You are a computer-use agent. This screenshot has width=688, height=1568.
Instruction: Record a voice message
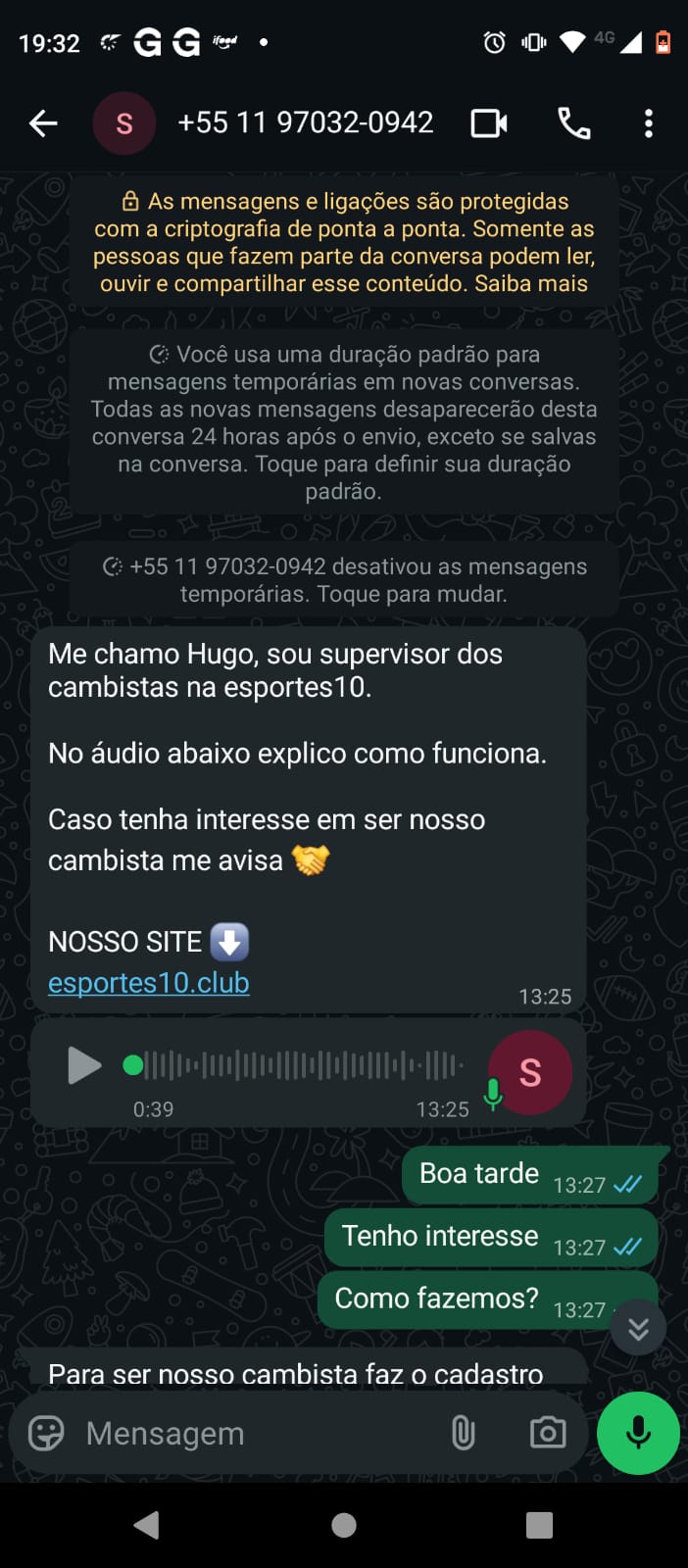click(x=638, y=1433)
